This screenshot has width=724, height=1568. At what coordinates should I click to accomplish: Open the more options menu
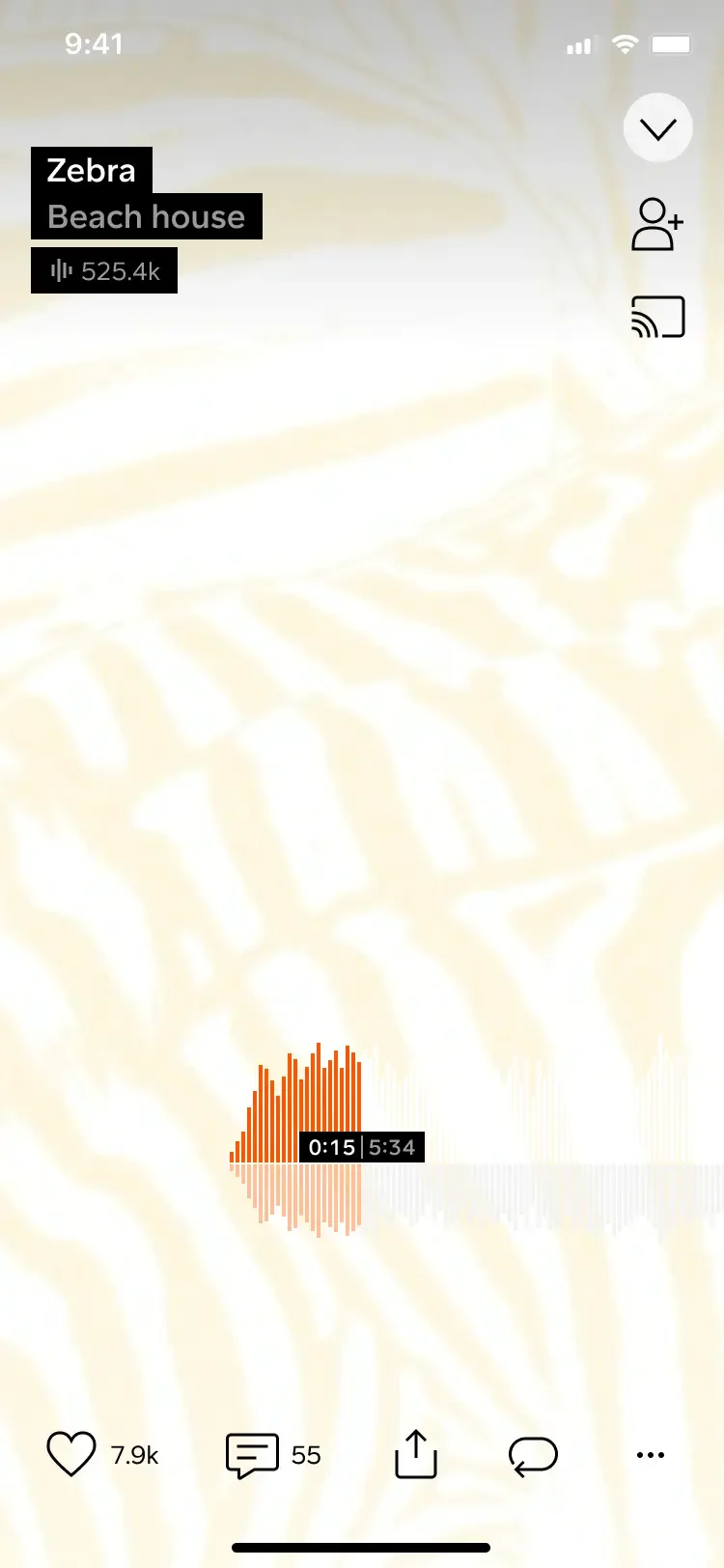(x=651, y=1455)
